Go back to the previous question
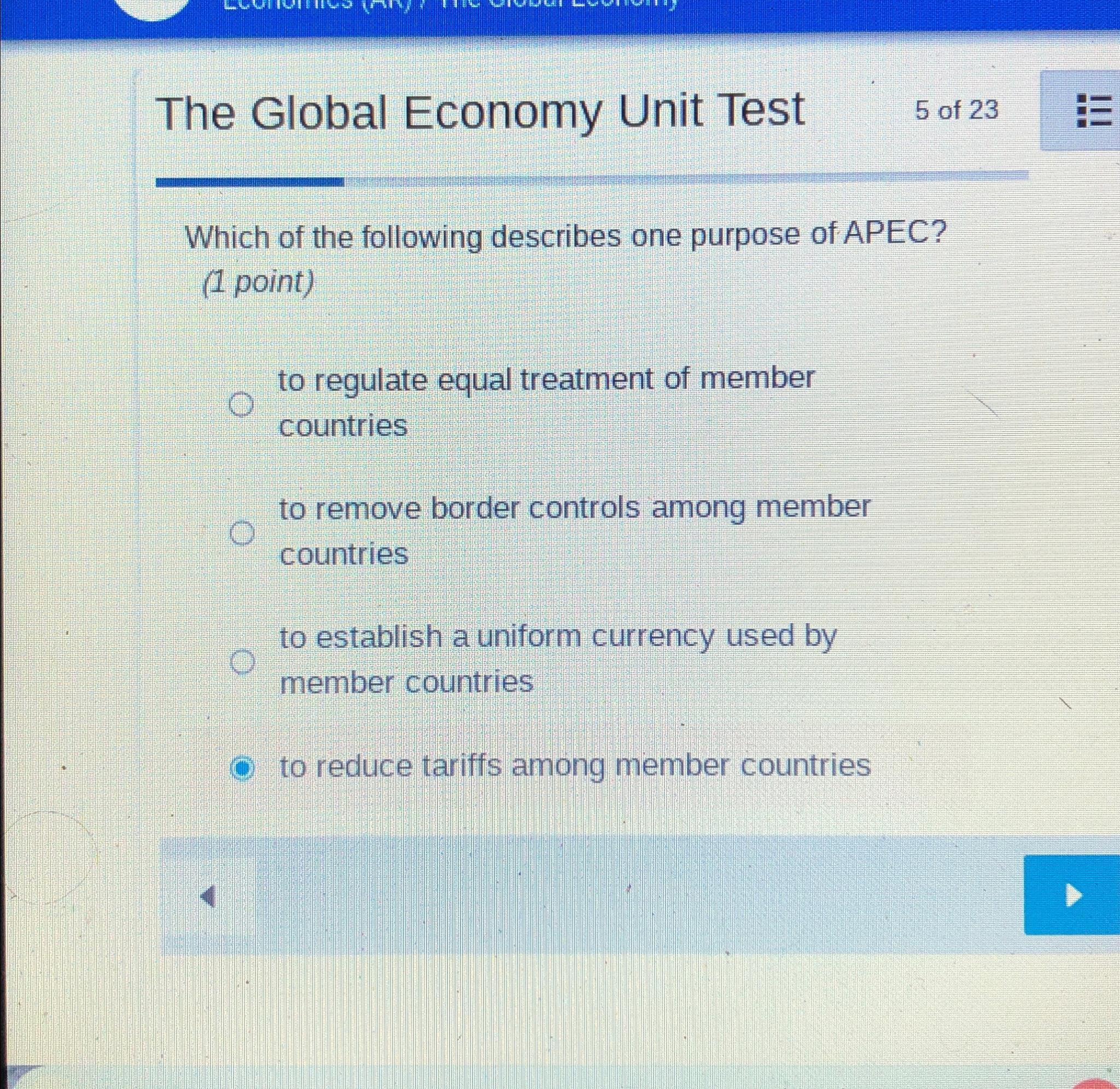The height and width of the screenshot is (1089, 1120). coord(208,896)
